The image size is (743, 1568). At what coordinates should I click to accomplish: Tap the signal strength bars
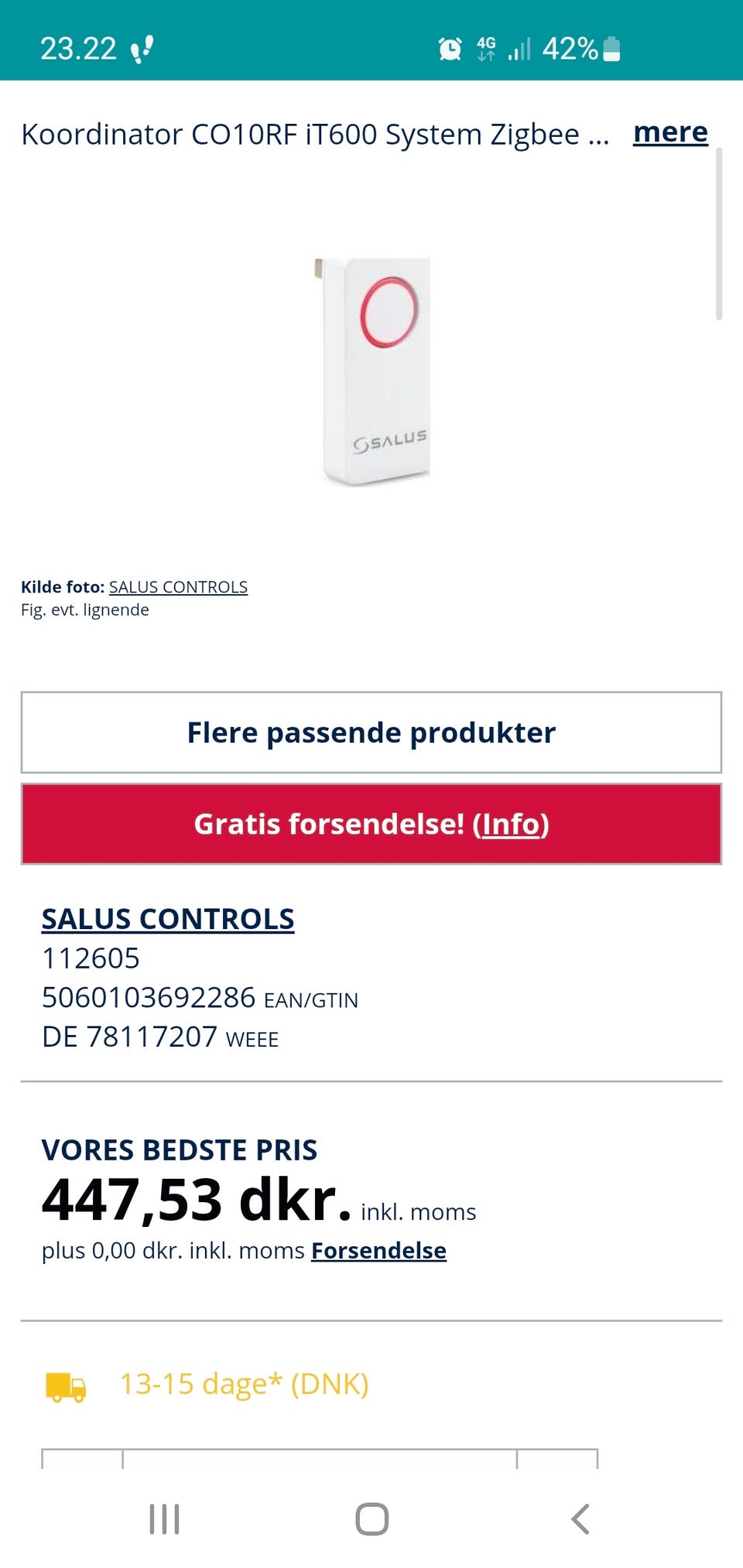coord(519,49)
